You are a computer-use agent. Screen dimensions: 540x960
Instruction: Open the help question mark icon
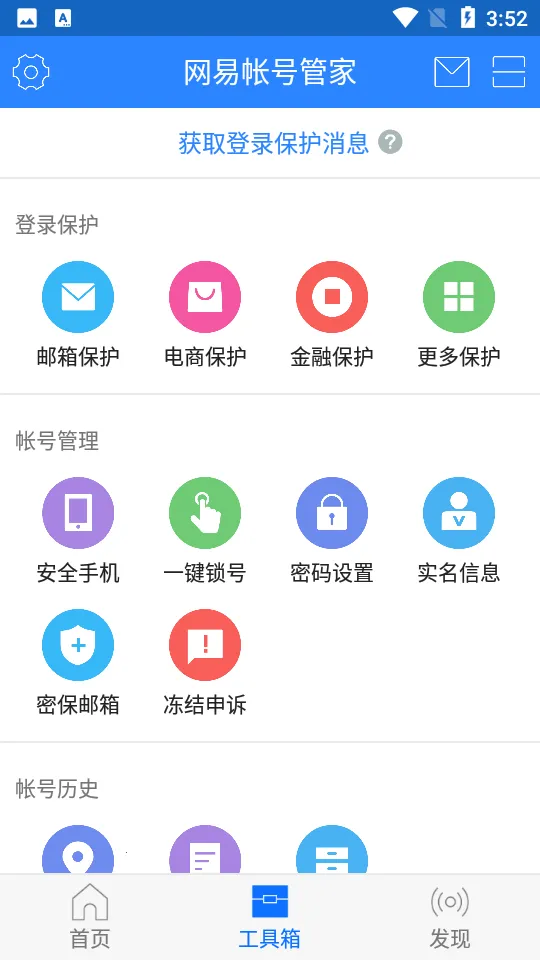(390, 143)
